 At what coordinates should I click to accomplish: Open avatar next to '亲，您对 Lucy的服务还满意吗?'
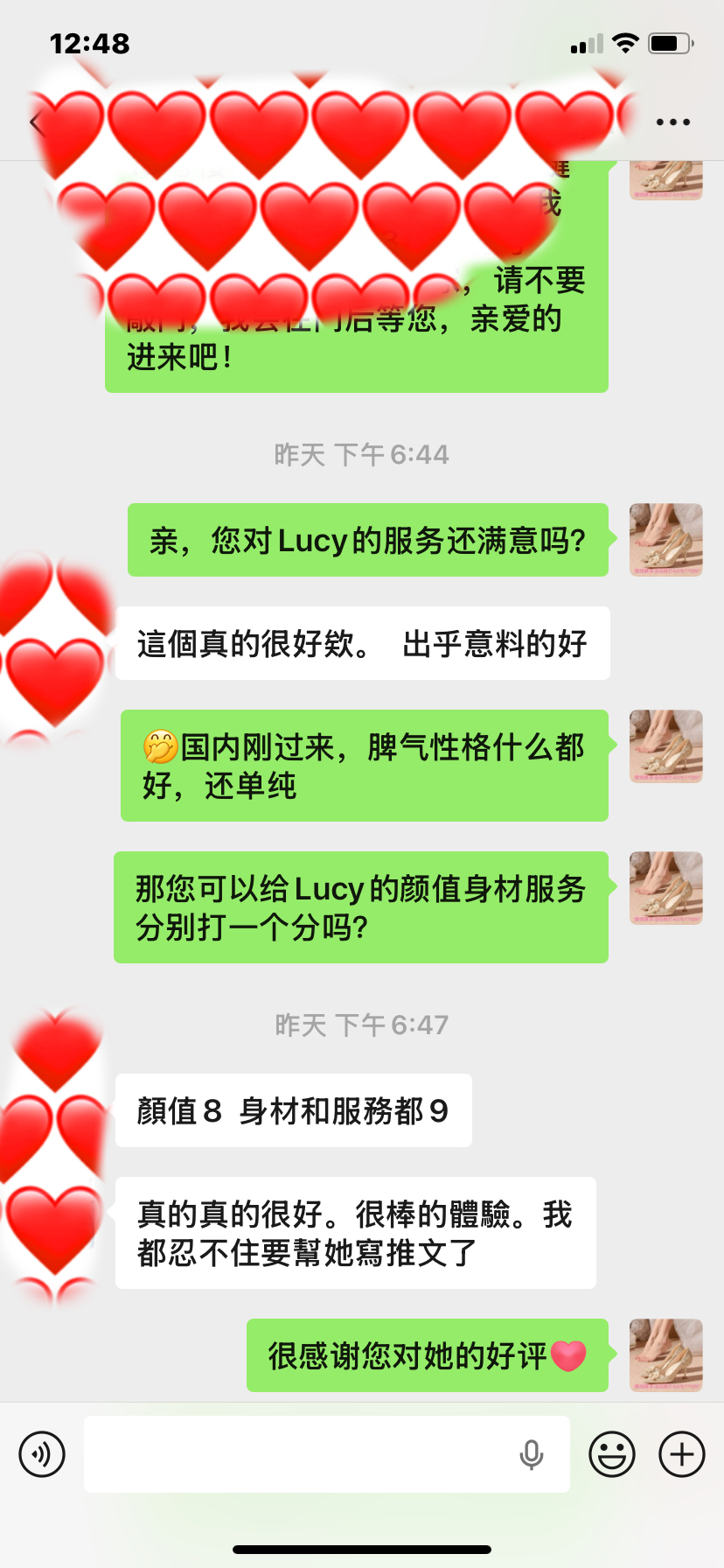(x=666, y=540)
